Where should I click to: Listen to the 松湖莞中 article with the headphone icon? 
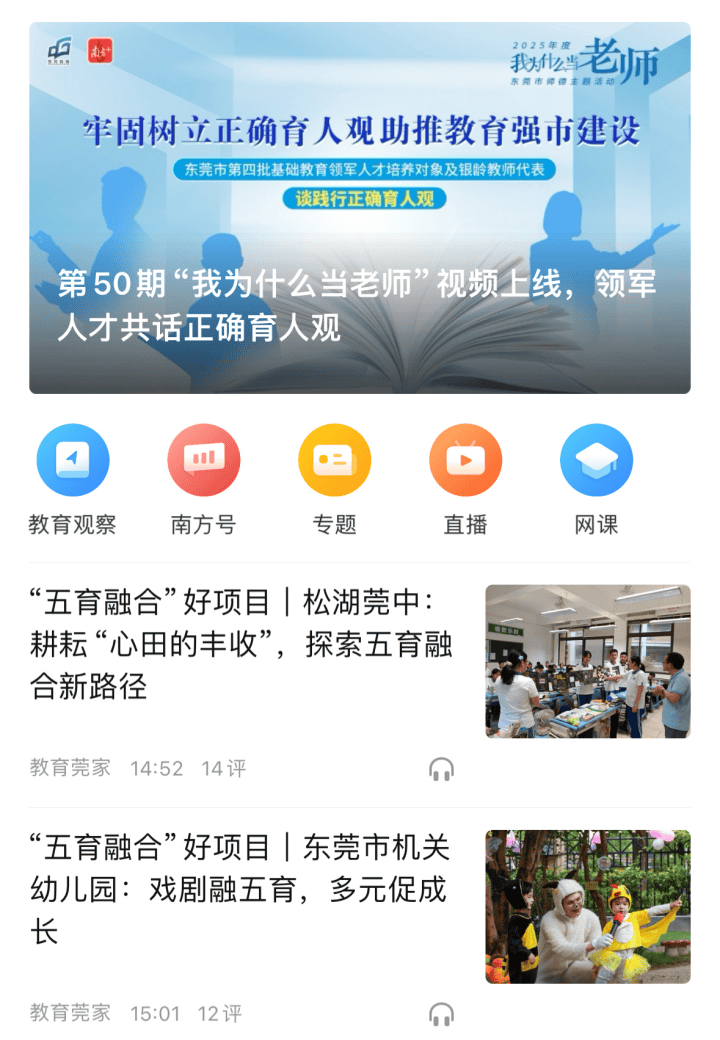point(441,769)
